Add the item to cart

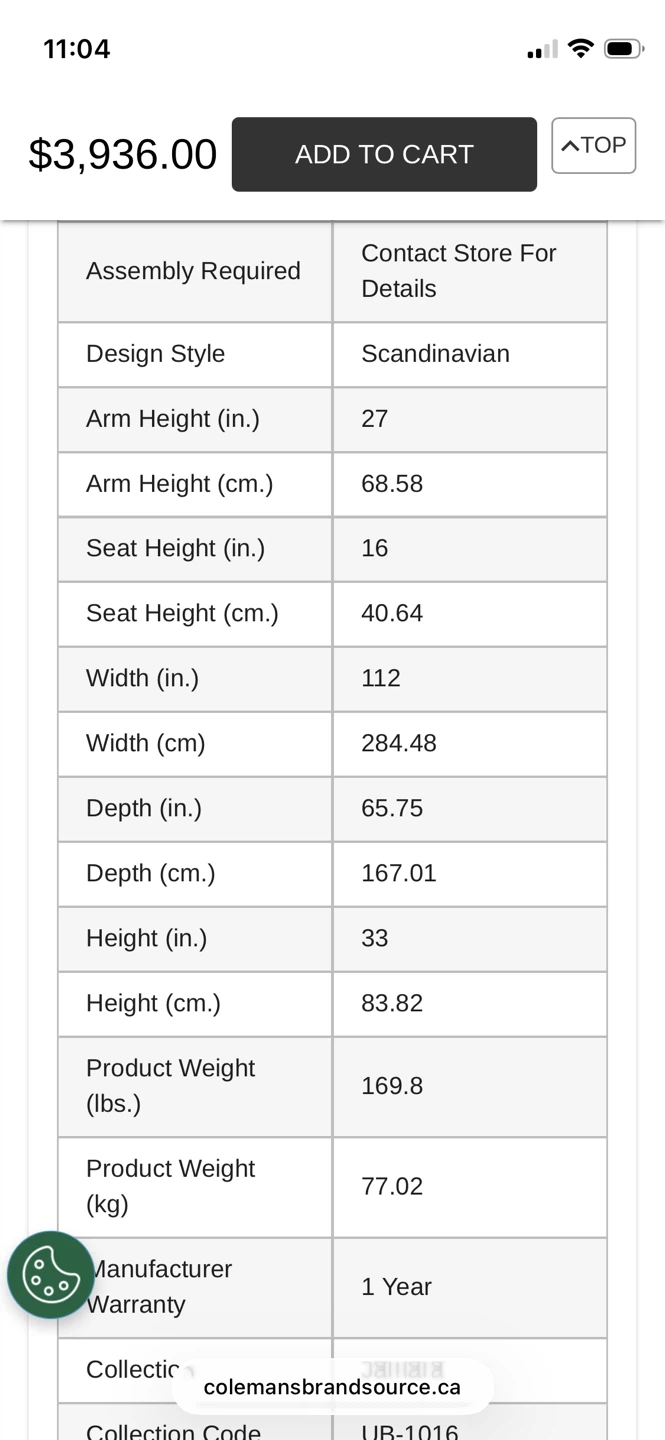coord(384,154)
